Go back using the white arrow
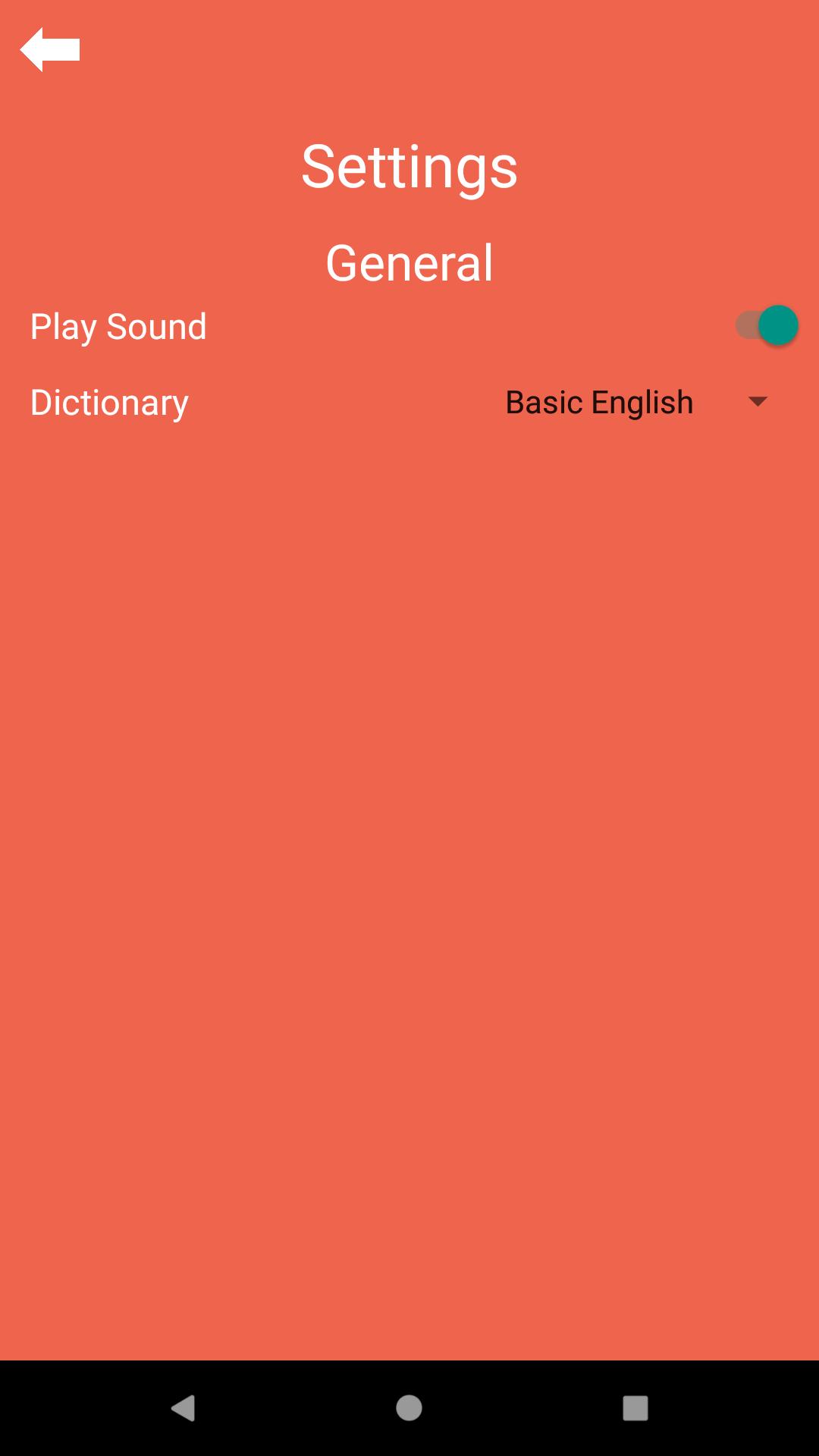The width and height of the screenshot is (819, 1456). (50, 50)
